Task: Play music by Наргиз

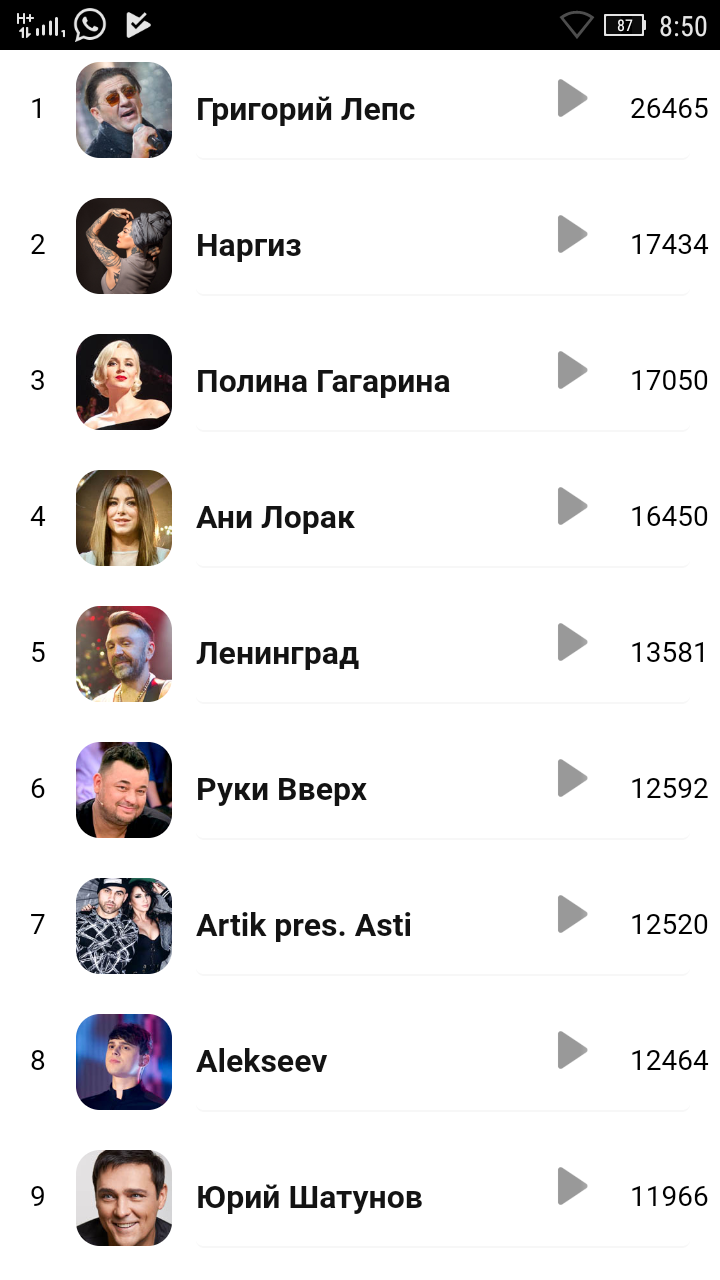Action: click(572, 234)
